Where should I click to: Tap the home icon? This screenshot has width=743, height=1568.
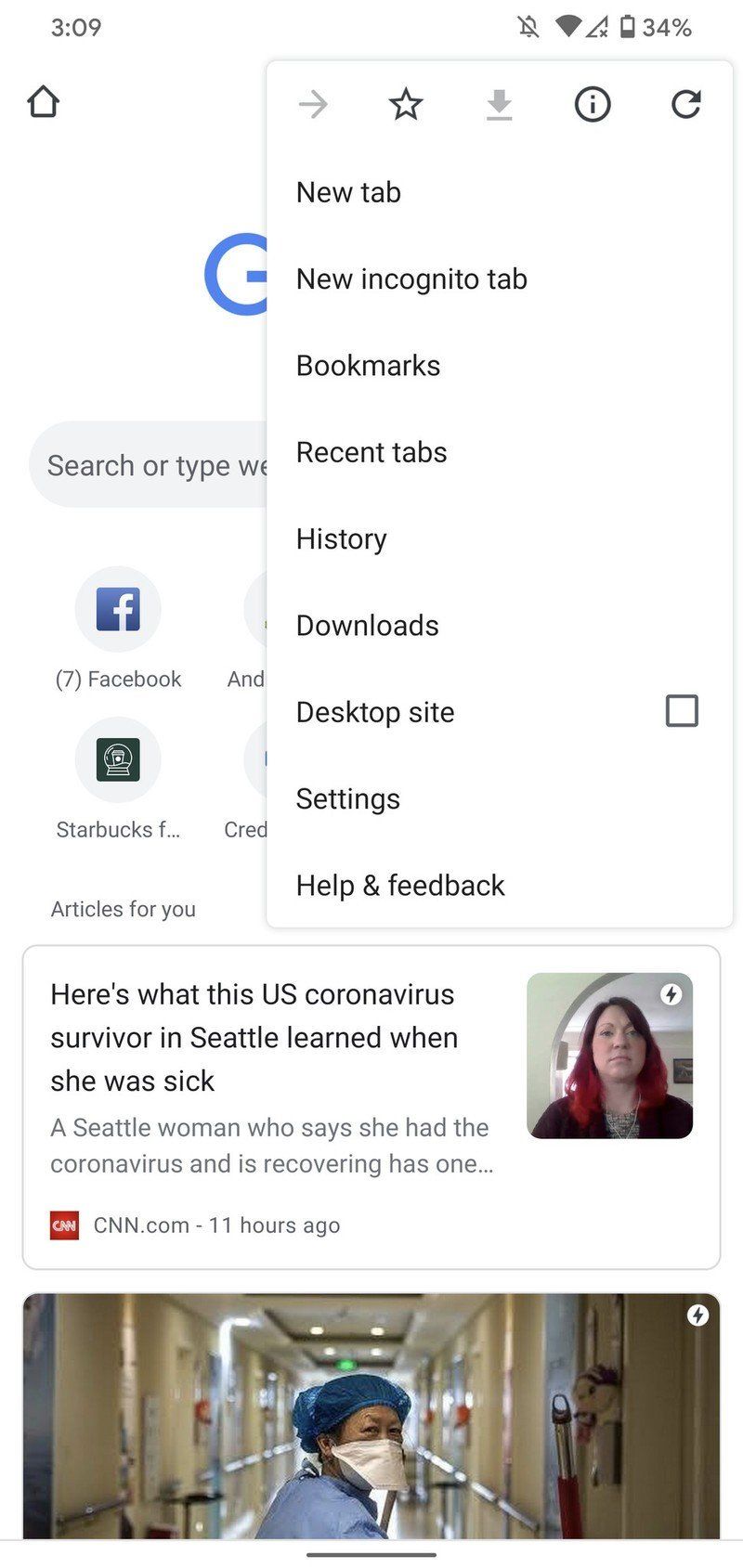pos(44,102)
